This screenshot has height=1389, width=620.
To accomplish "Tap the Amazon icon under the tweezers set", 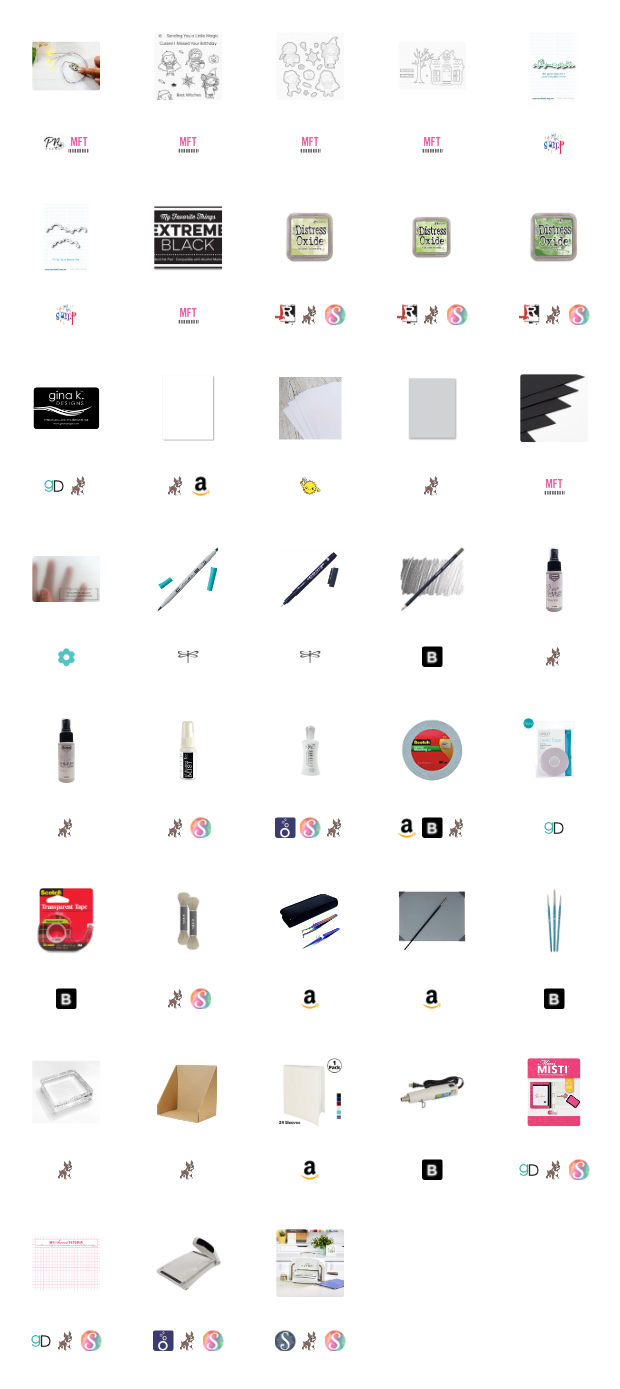I will pyautogui.click(x=310, y=999).
